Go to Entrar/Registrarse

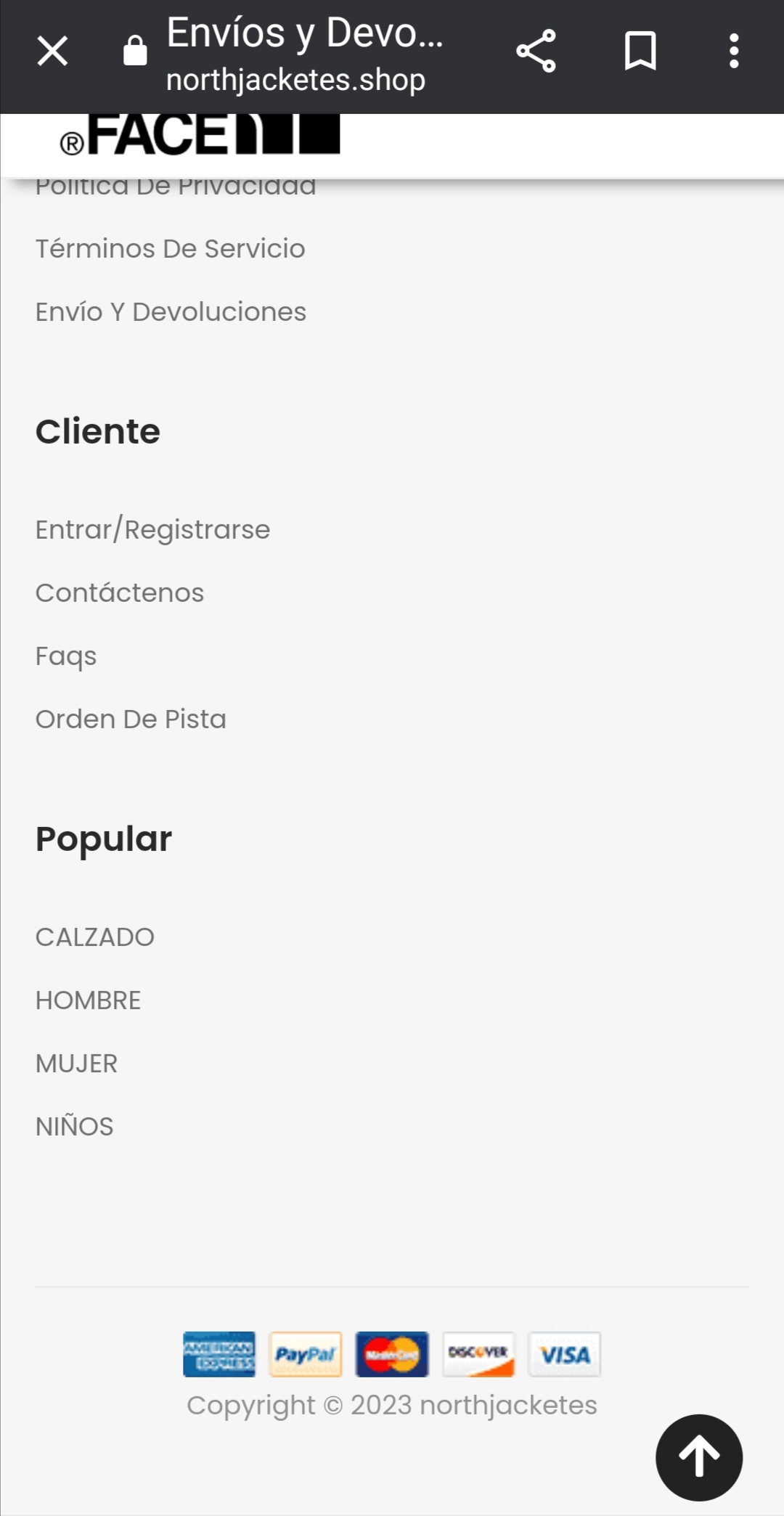click(153, 530)
